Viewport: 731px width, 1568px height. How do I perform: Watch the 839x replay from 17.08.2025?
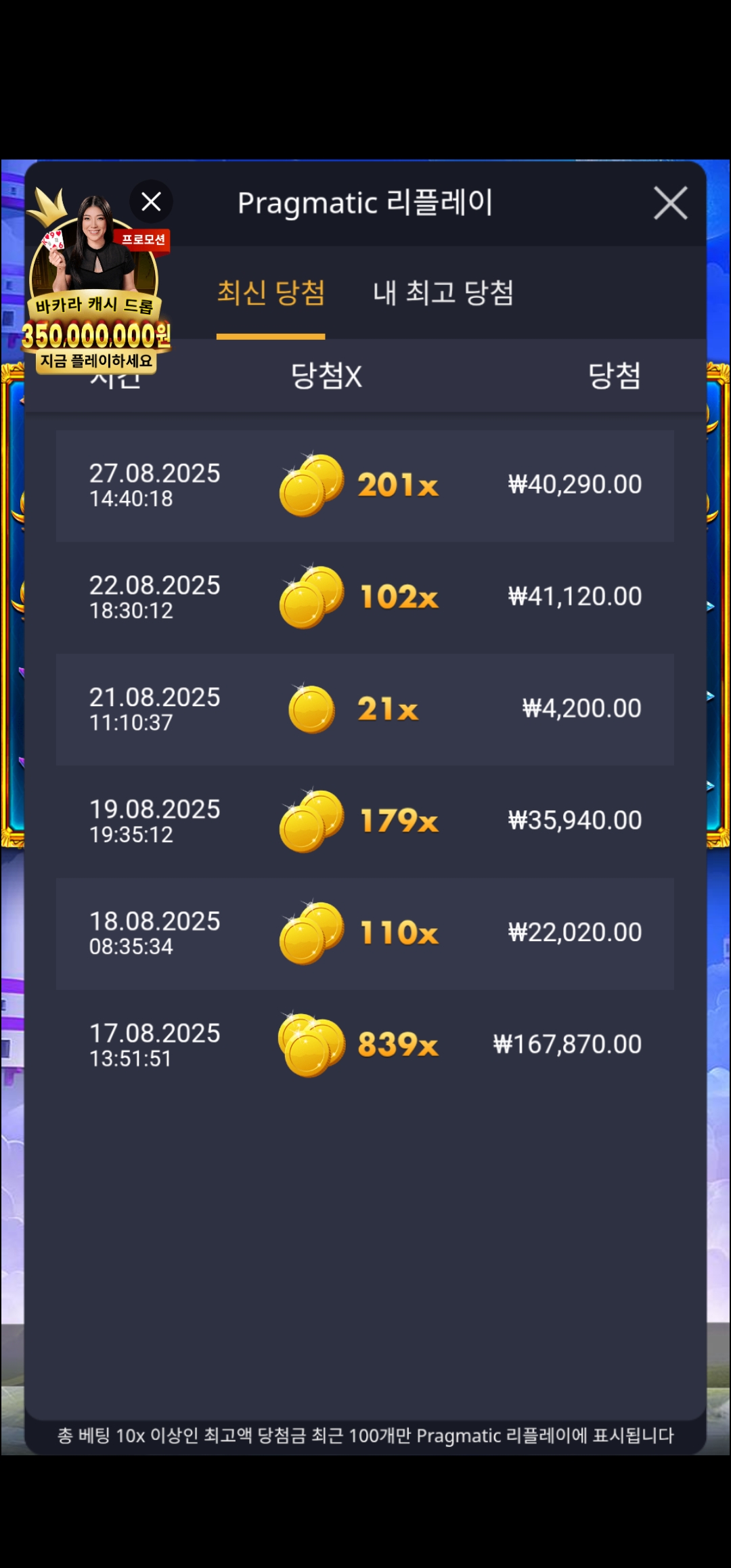click(x=365, y=1045)
